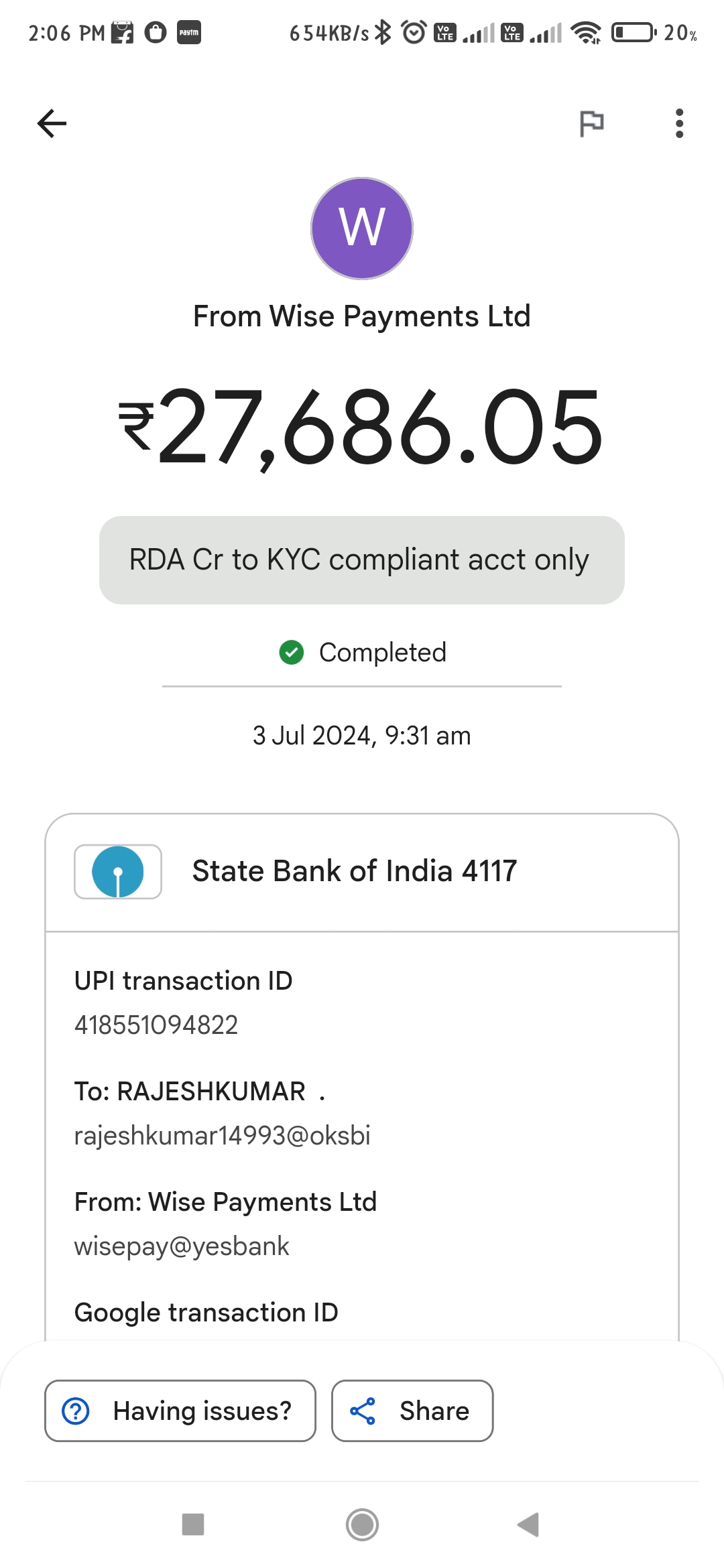
Task: Tap the system home button
Action: click(362, 1524)
